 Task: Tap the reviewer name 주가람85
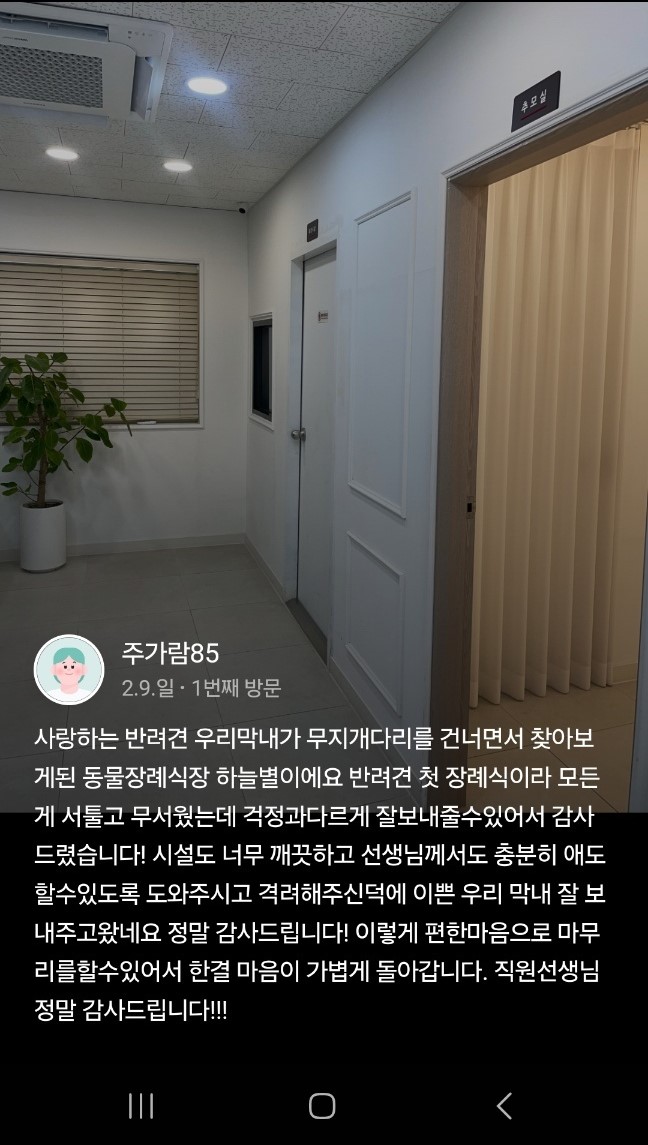169,654
